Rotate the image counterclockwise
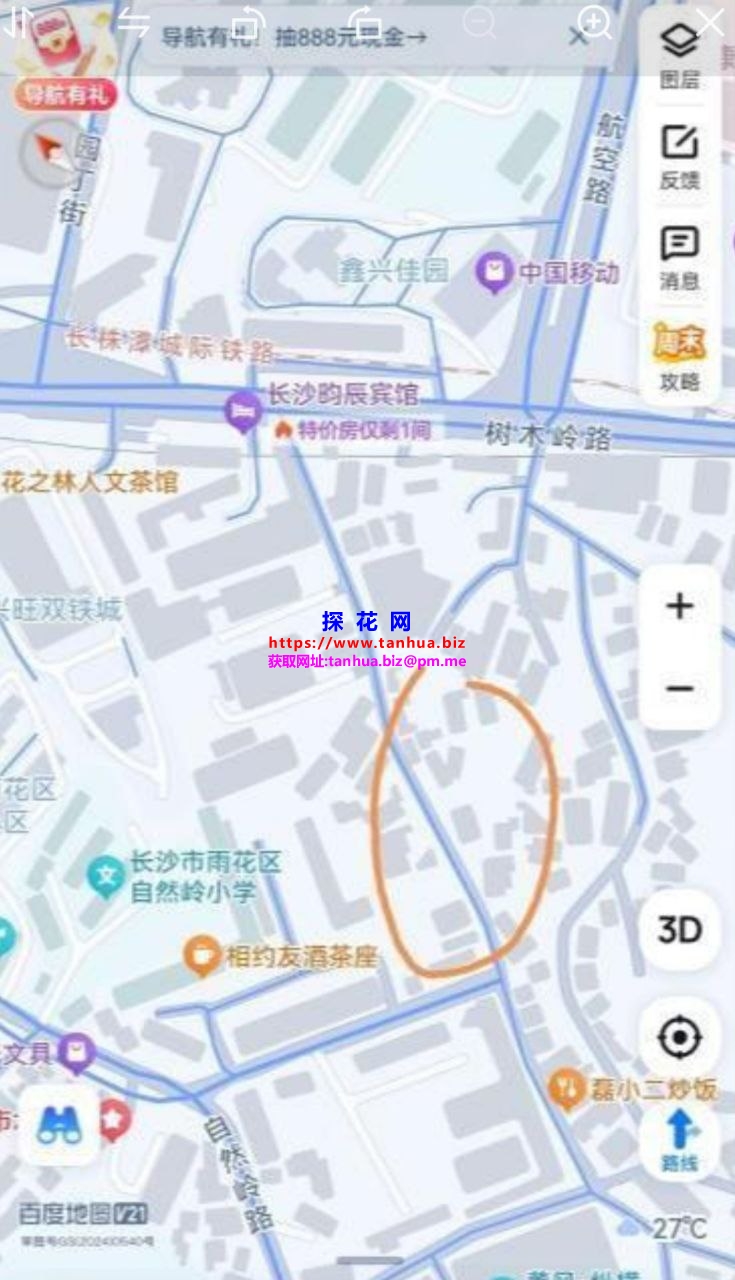 click(x=248, y=21)
